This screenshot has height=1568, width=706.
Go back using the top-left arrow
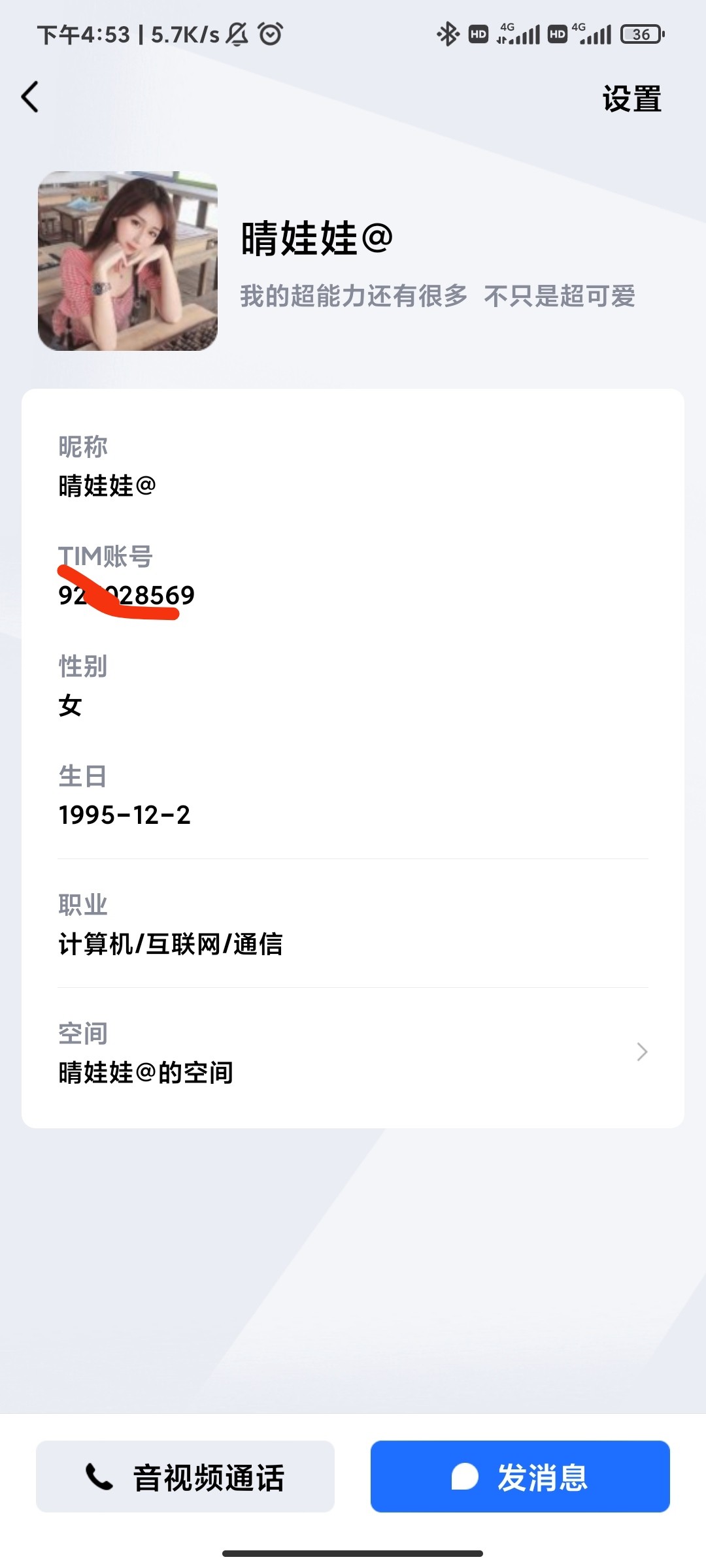[30, 97]
